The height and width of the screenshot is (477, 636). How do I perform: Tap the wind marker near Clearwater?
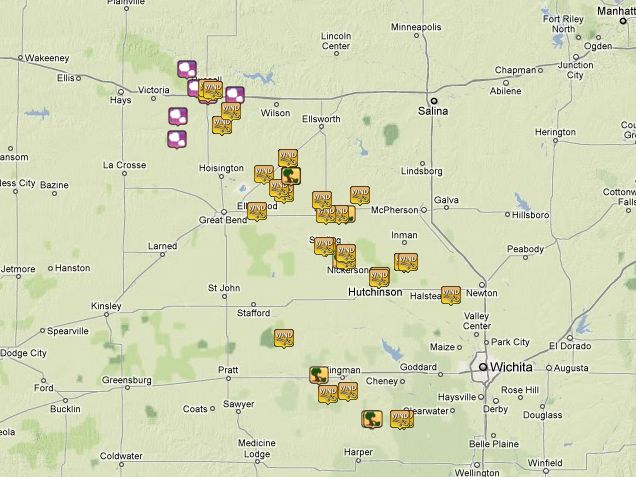point(400,418)
